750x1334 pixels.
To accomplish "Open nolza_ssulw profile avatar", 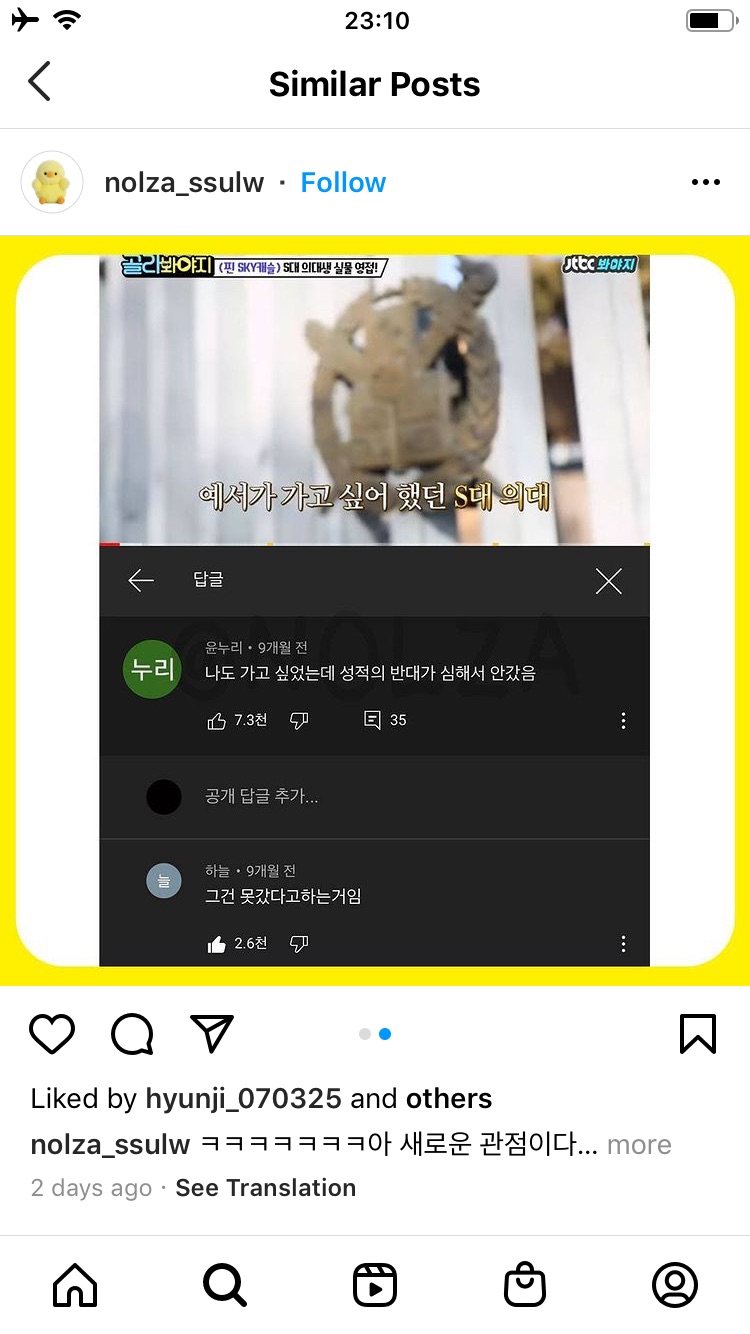I will 52,183.
